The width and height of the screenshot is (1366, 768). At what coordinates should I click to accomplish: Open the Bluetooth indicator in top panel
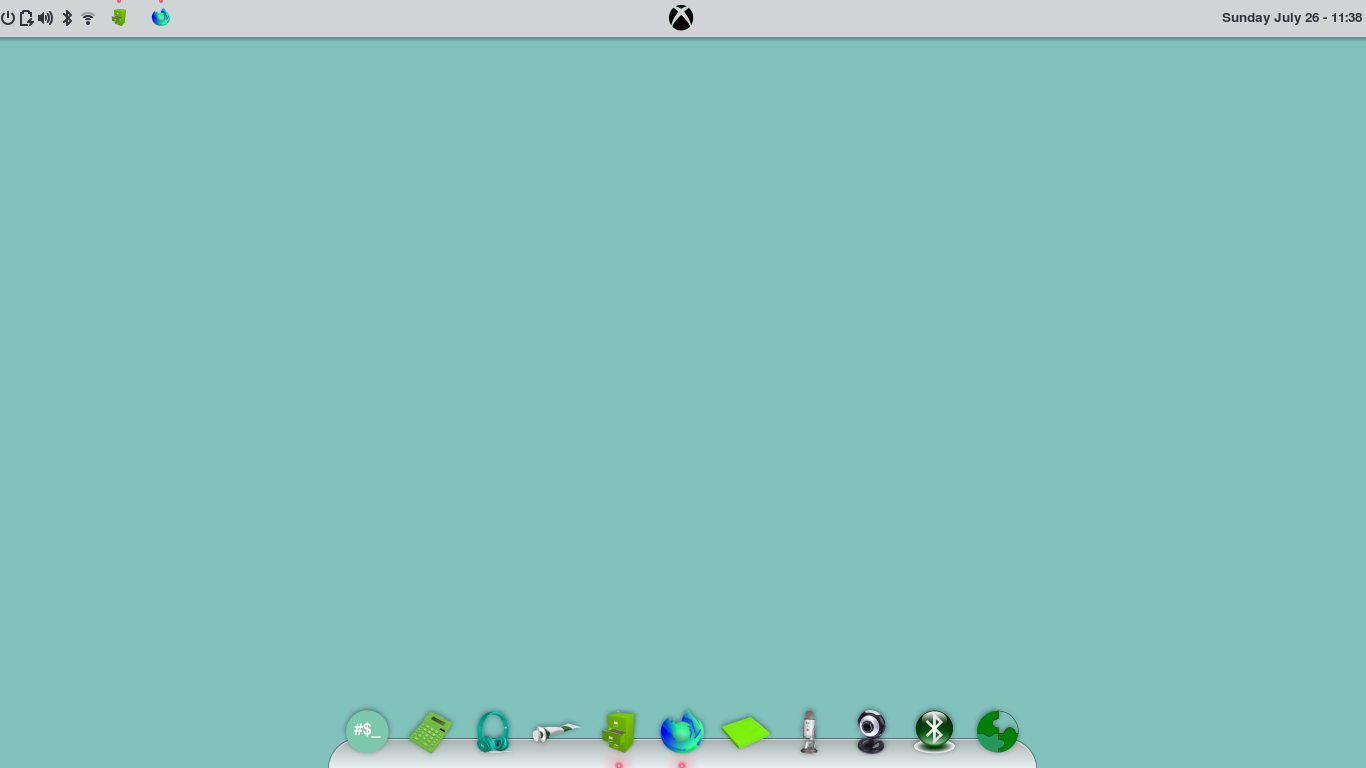click(67, 18)
